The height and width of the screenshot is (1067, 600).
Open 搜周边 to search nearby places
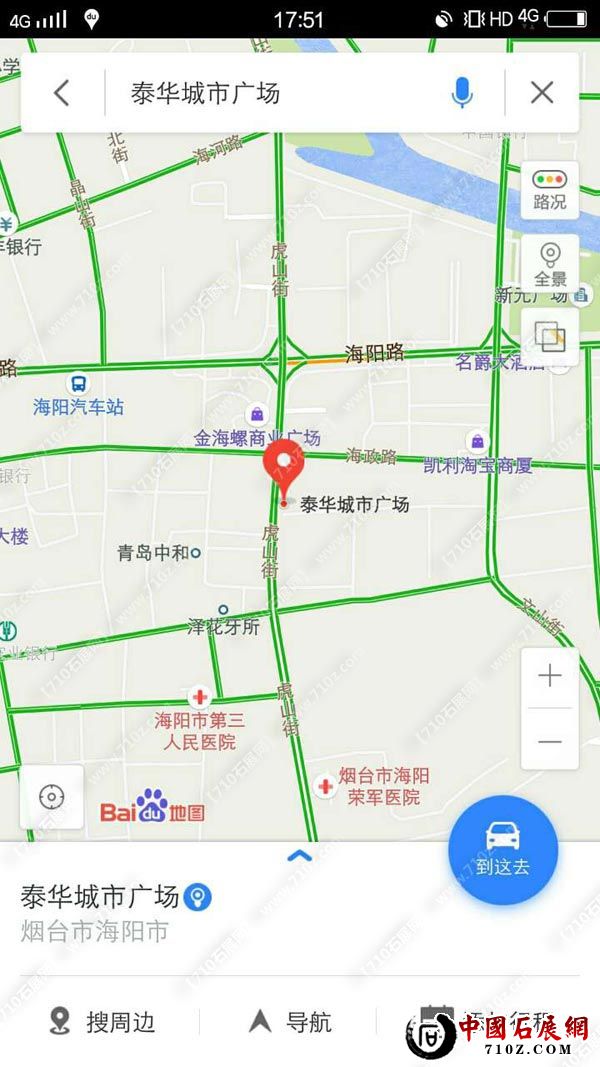click(x=104, y=1021)
